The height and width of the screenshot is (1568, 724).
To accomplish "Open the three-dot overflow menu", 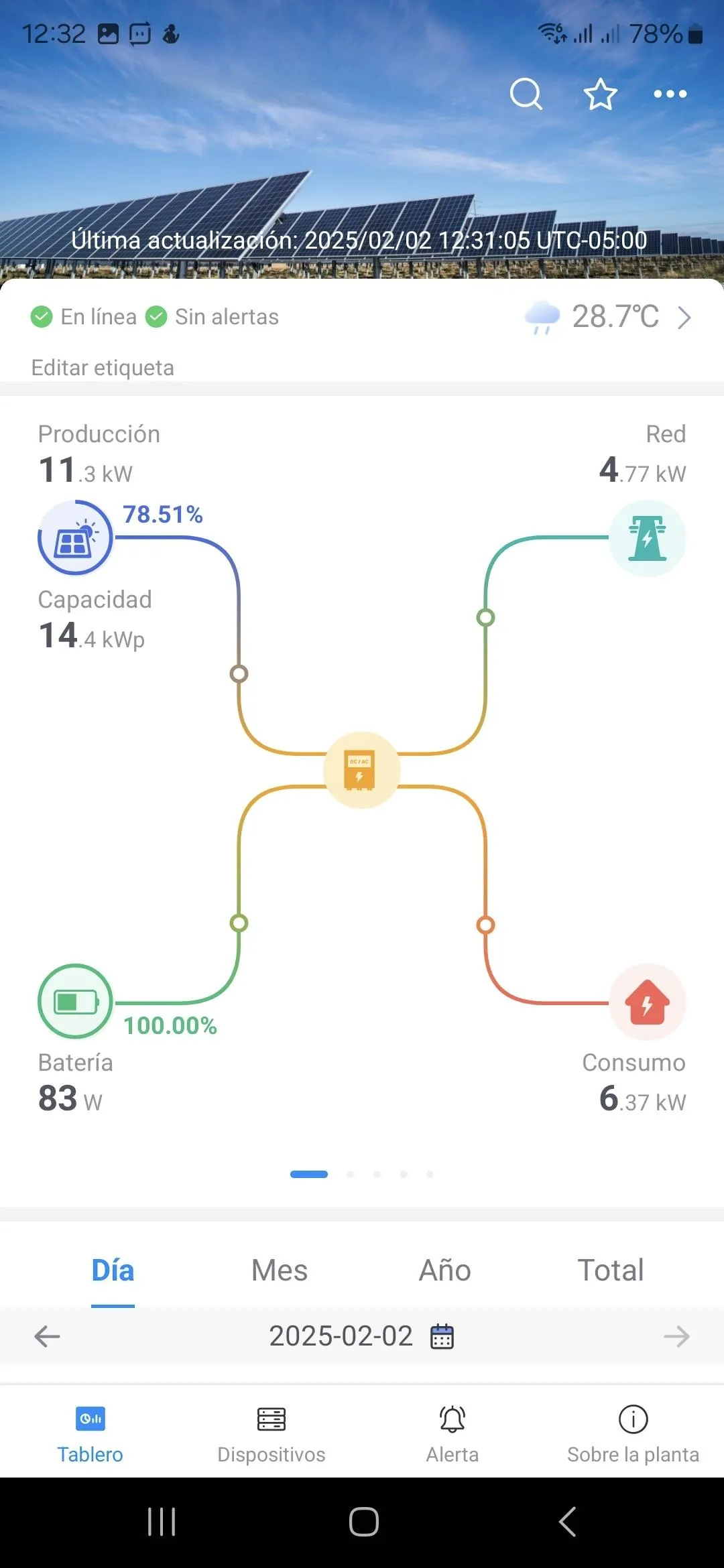I will click(x=670, y=94).
